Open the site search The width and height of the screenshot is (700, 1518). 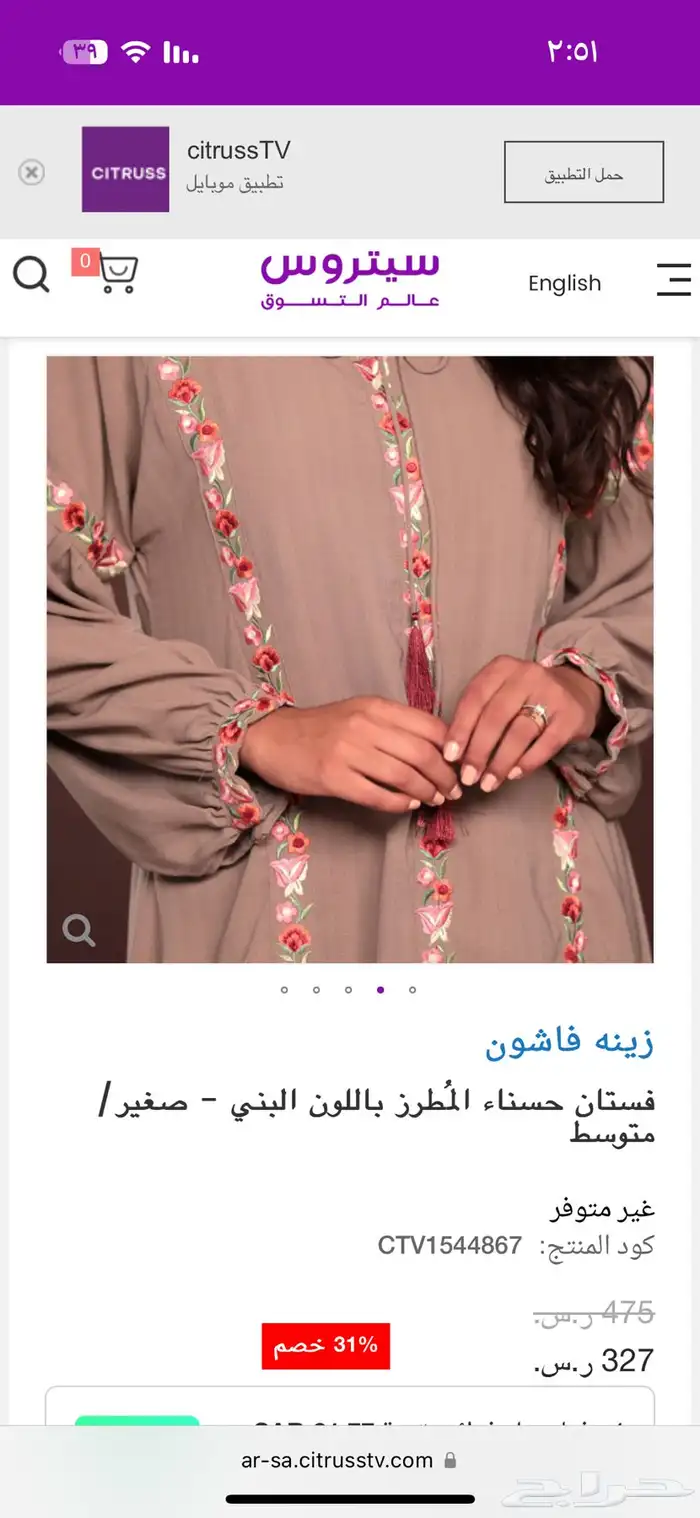(31, 274)
